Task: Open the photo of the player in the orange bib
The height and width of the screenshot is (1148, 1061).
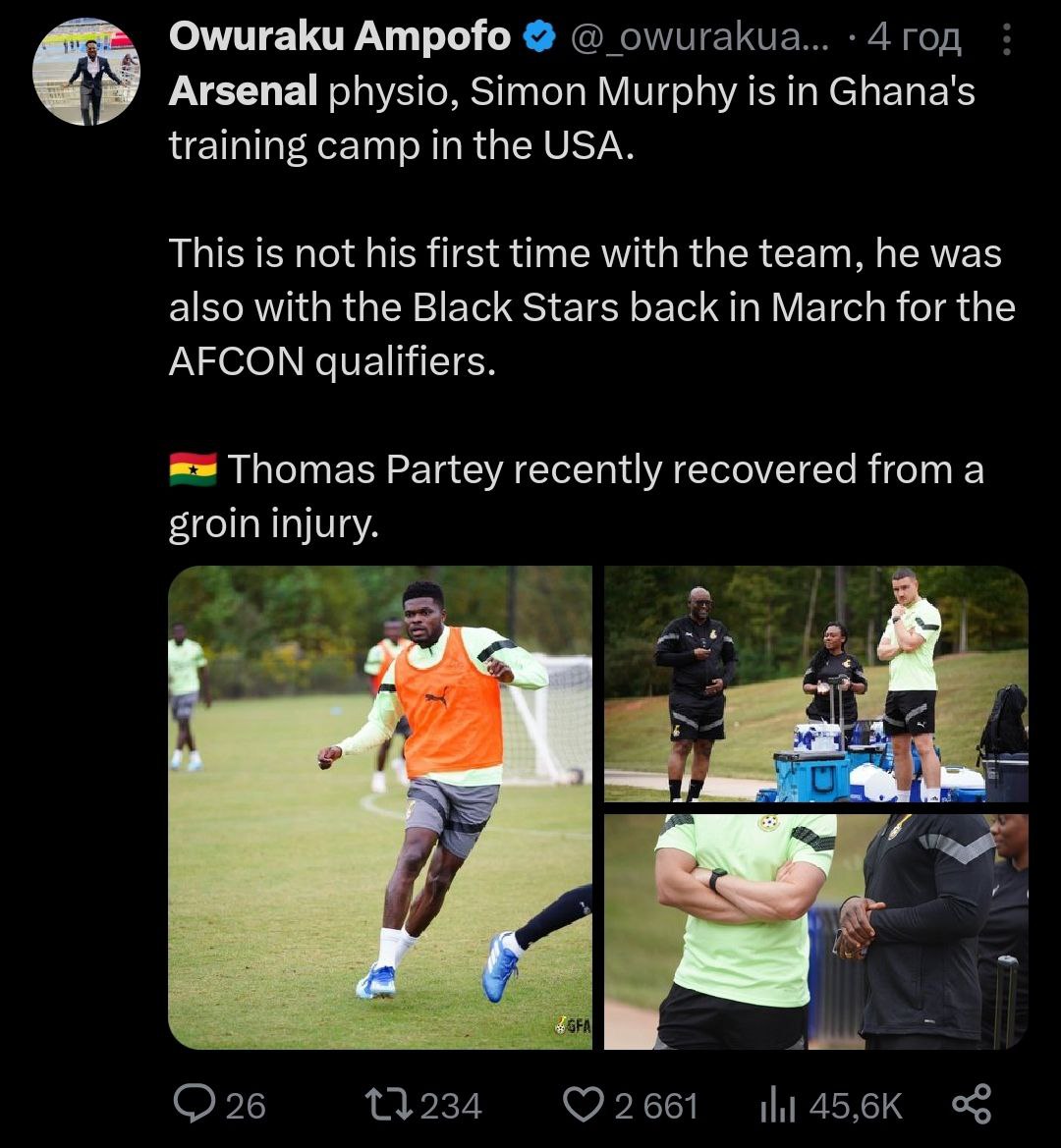Action: (x=380, y=807)
